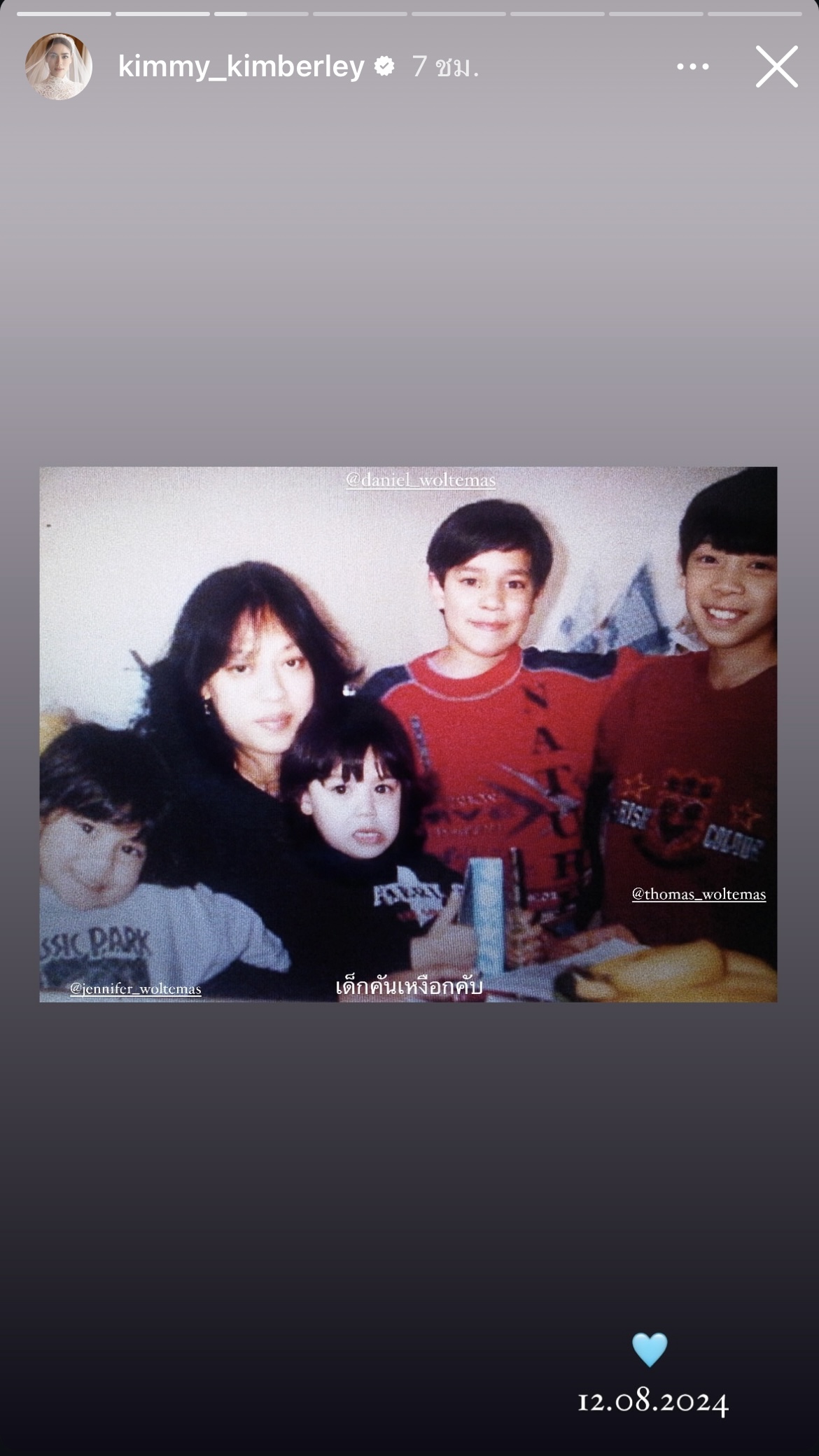Open the @jennifer_woltemas mention
Viewport: 819px width, 1456px height.
click(x=135, y=988)
